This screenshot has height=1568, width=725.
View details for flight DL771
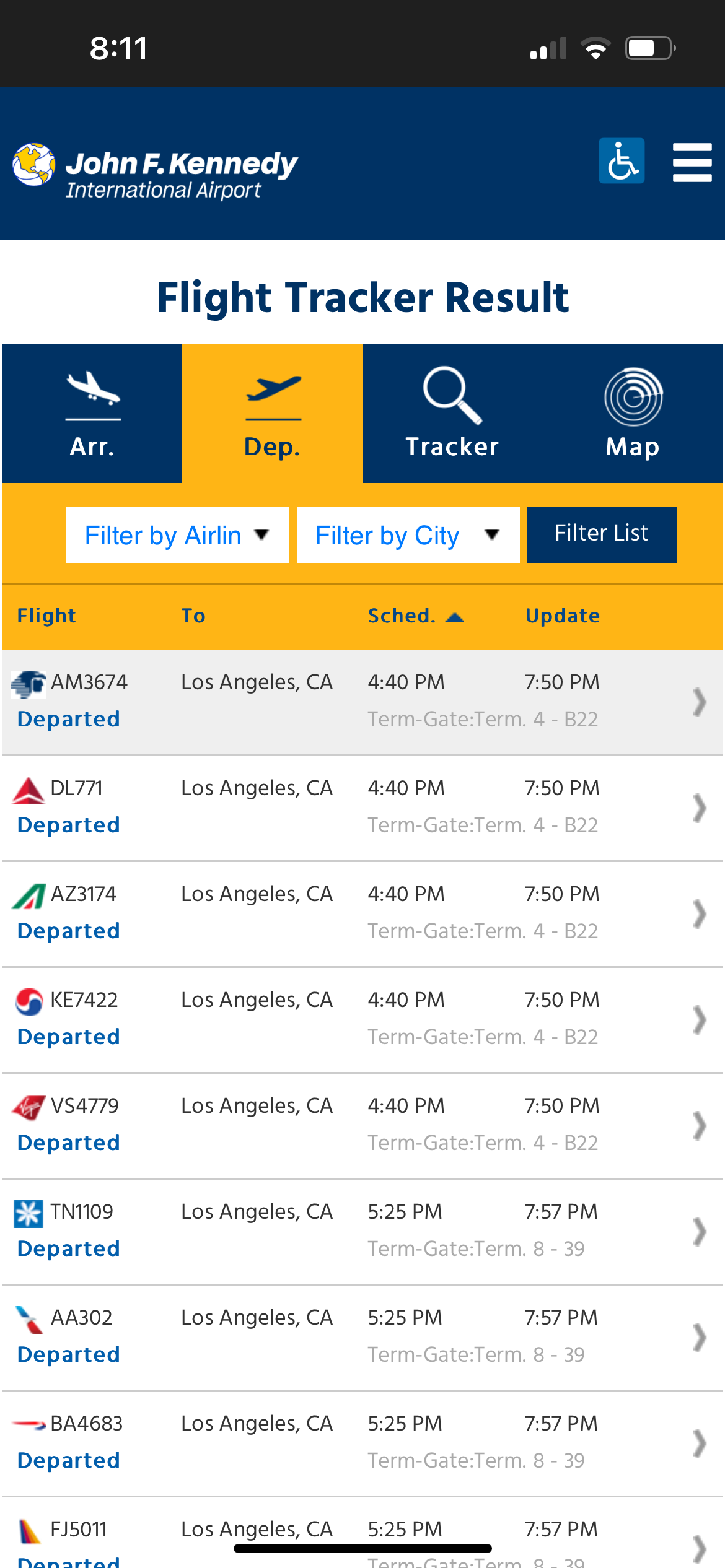coord(362,808)
